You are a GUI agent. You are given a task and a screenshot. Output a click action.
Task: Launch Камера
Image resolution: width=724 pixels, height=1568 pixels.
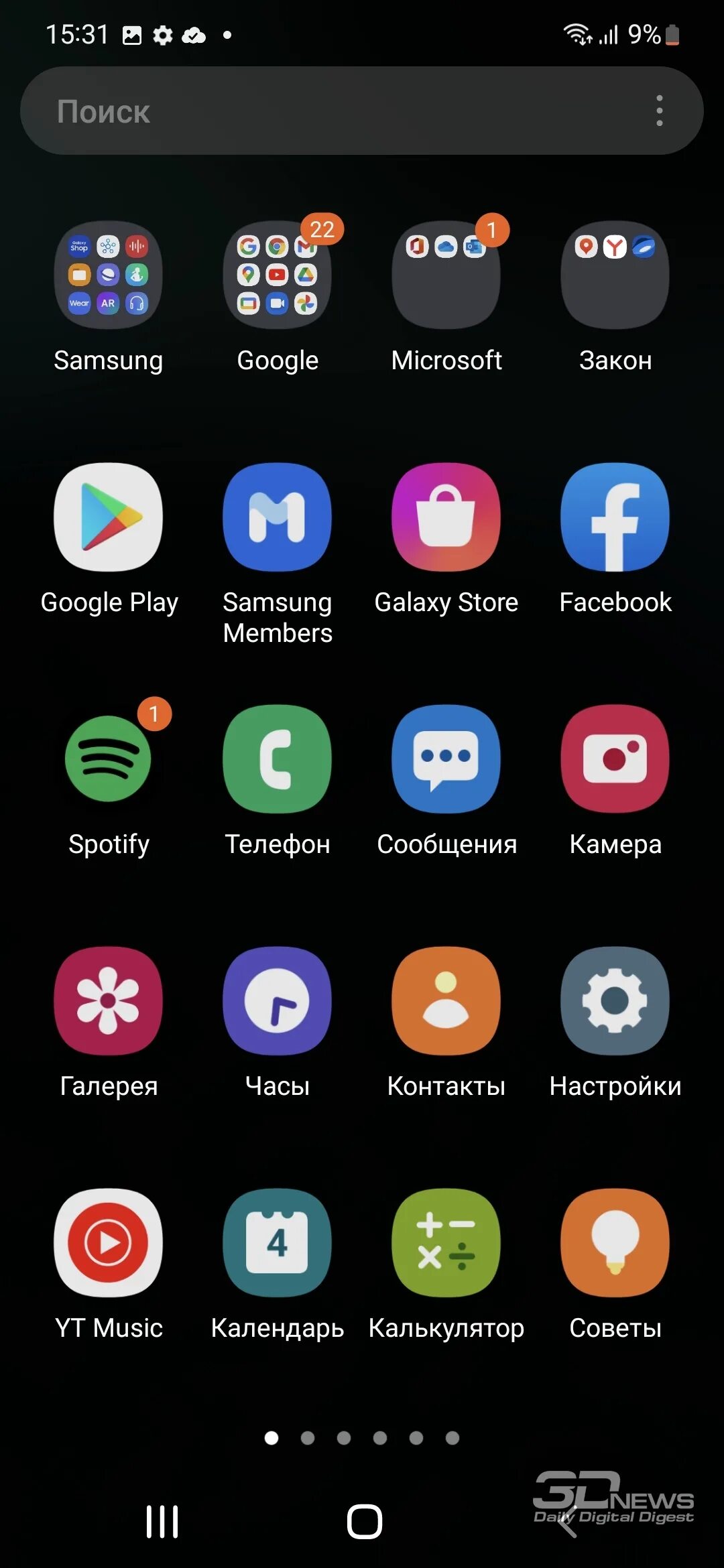click(x=615, y=759)
